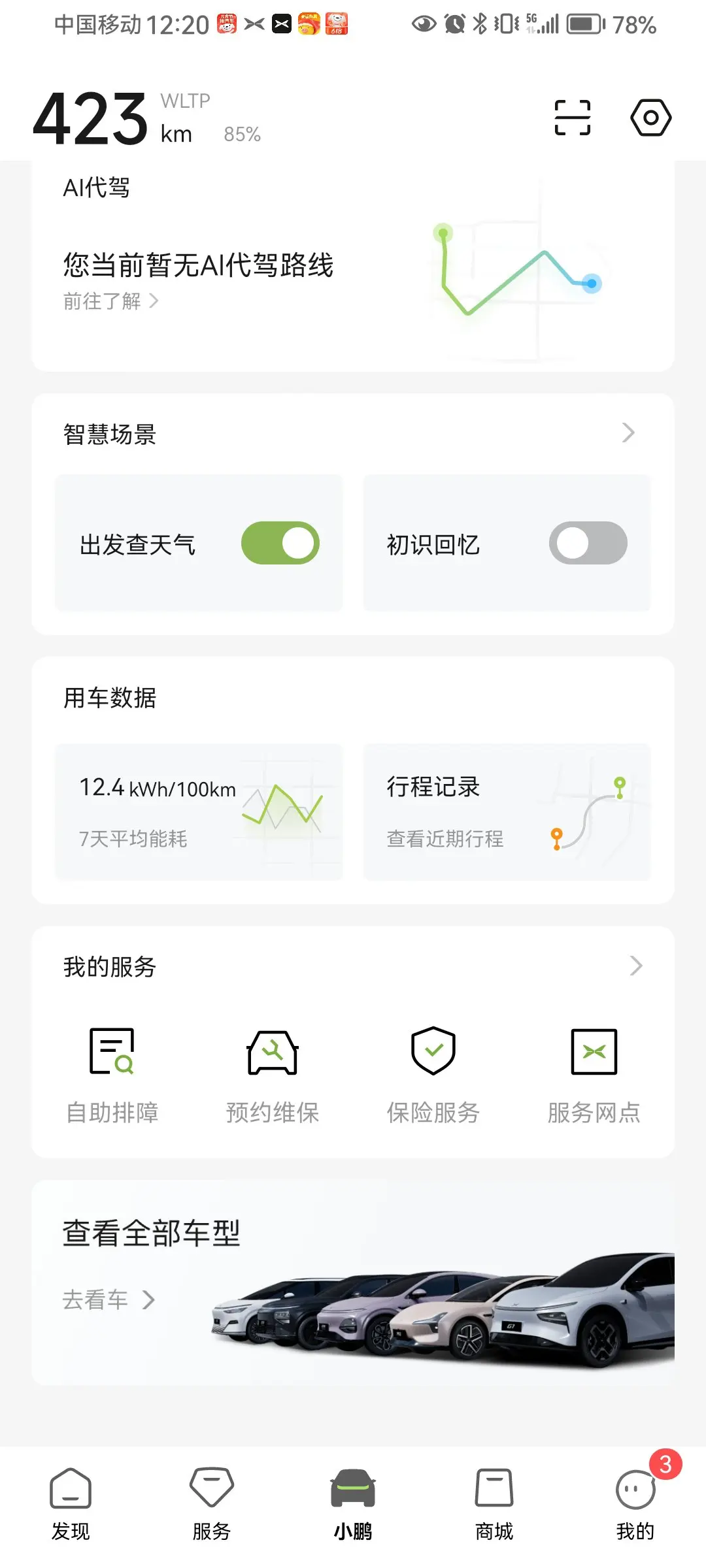The image size is (706, 1568).
Task: Enable the 初识回忆 switch
Action: point(588,543)
